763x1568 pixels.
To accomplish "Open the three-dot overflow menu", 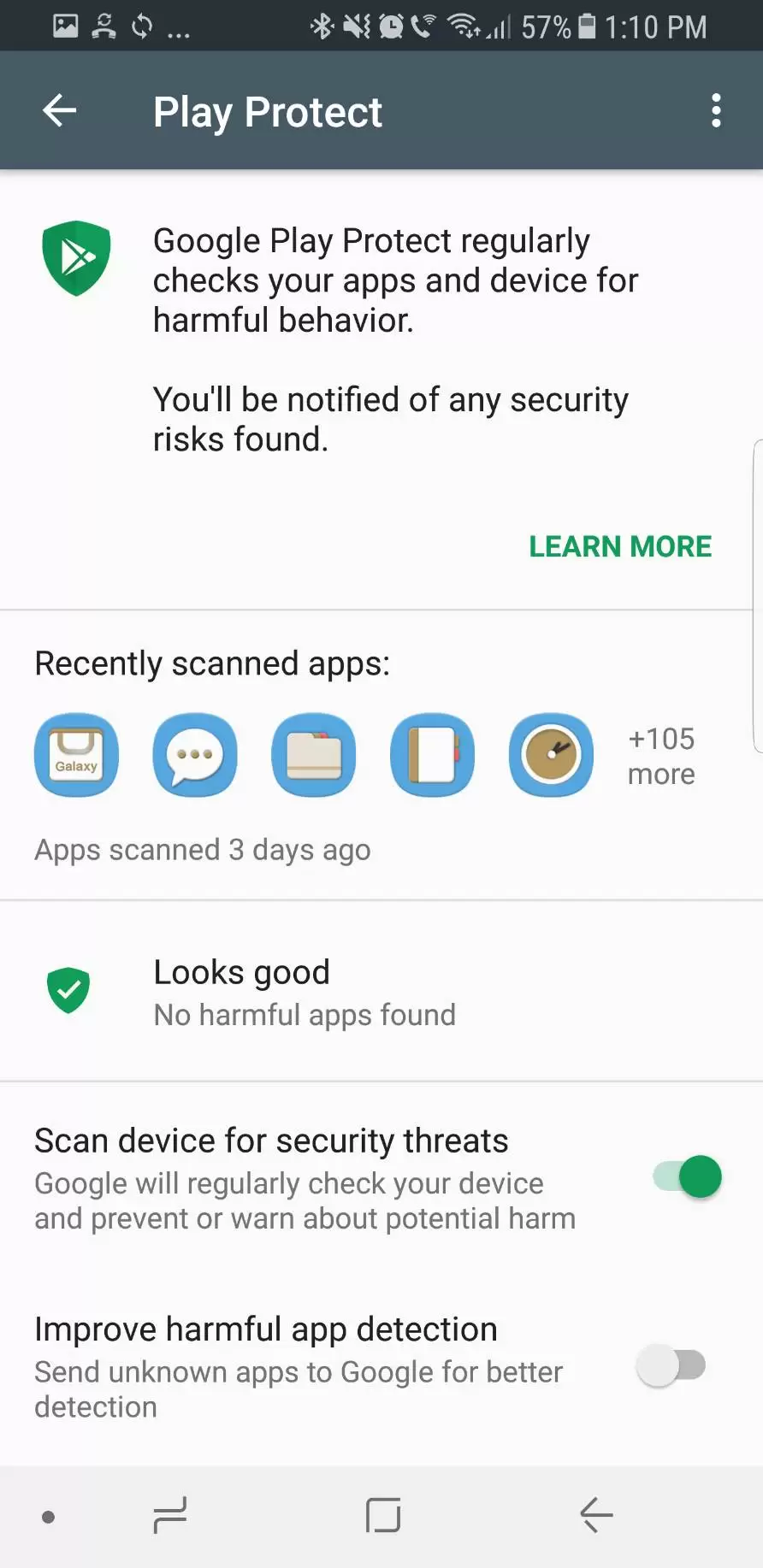I will (716, 110).
